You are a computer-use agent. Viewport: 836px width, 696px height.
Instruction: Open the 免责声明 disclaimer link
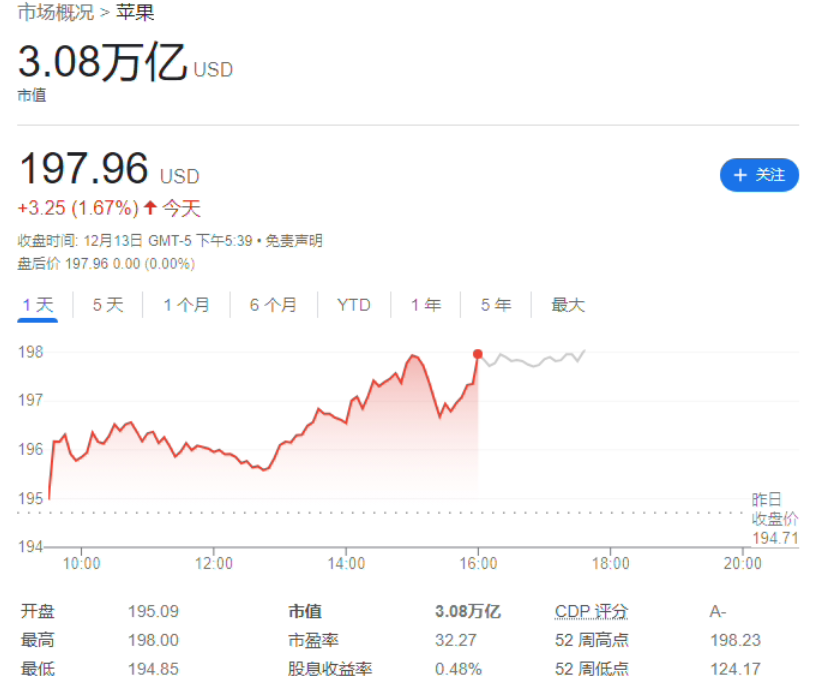click(x=294, y=241)
